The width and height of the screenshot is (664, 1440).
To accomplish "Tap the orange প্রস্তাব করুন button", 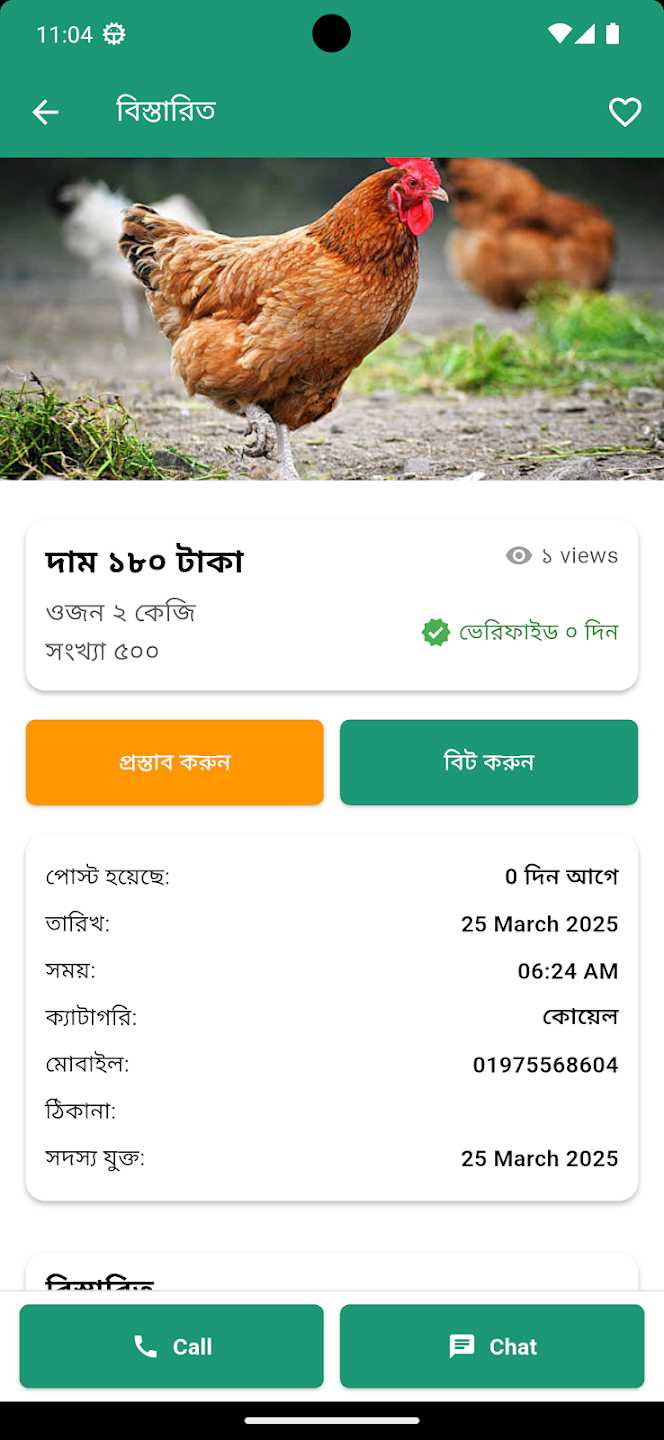I will click(175, 762).
